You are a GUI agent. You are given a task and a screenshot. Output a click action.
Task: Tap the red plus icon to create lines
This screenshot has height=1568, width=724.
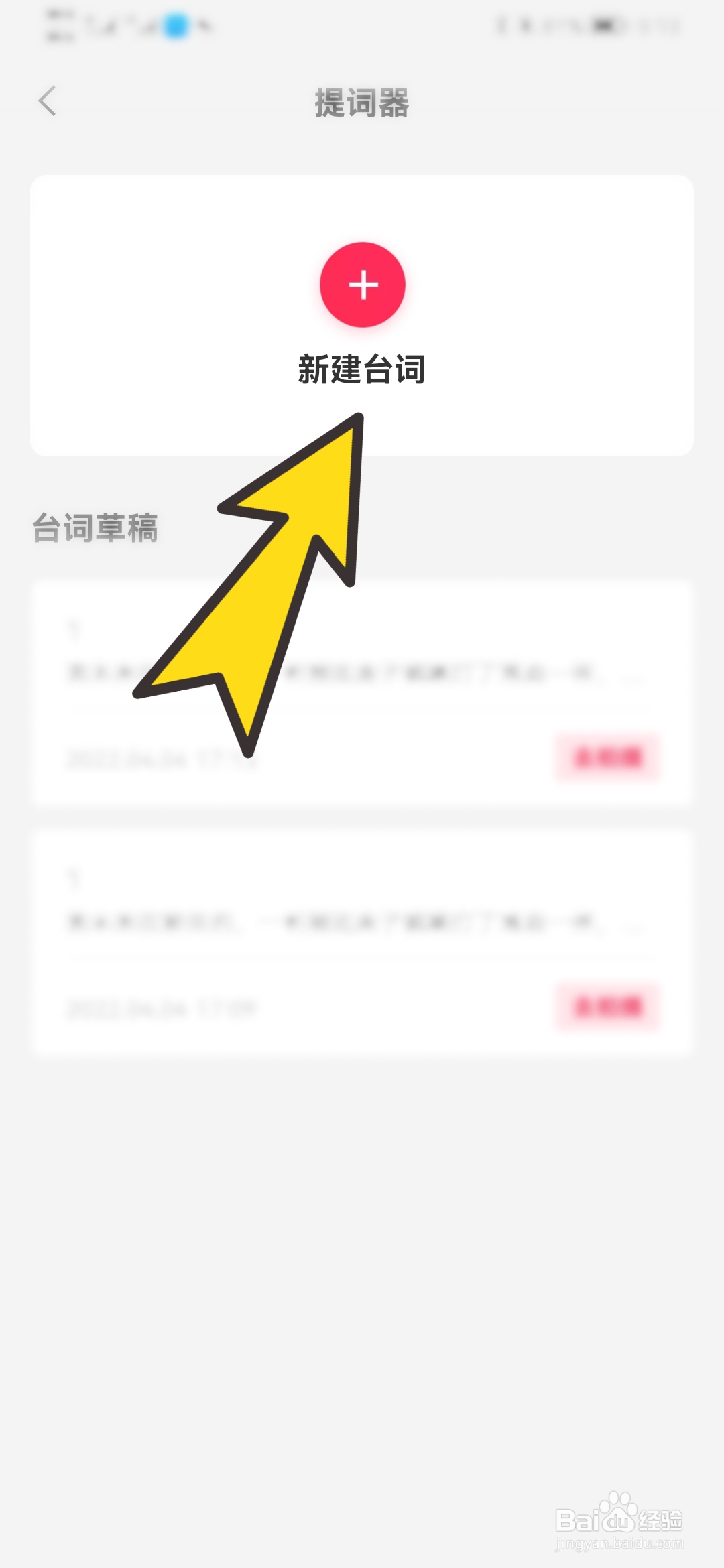tap(362, 285)
